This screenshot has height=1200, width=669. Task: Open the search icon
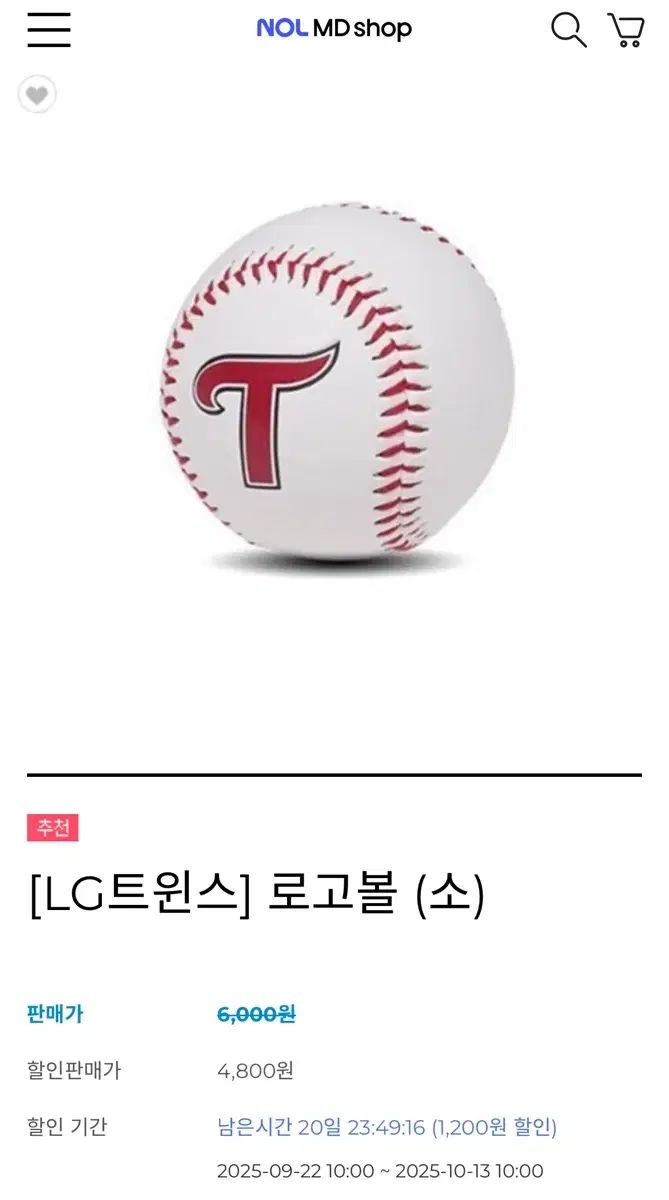(568, 30)
